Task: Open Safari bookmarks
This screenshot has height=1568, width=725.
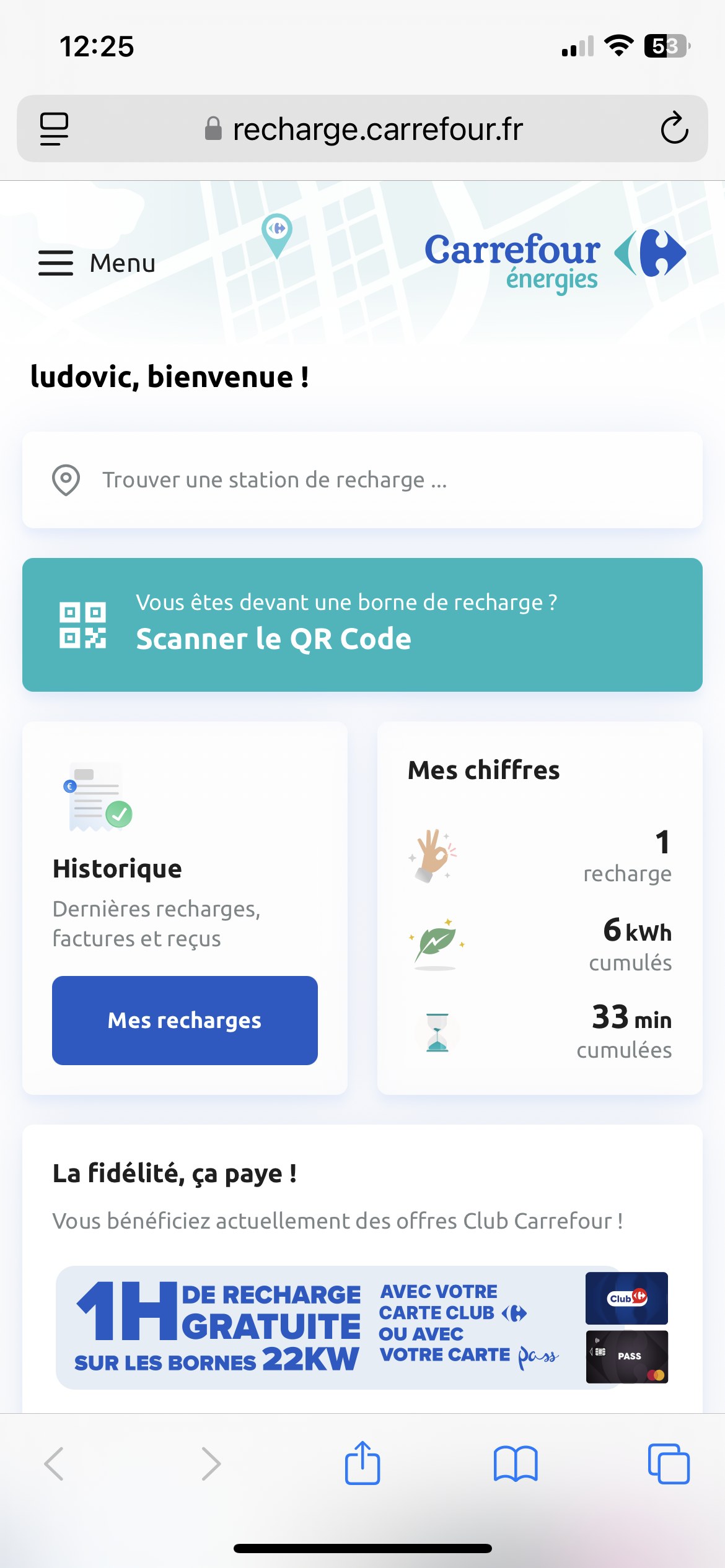Action: 516,1464
